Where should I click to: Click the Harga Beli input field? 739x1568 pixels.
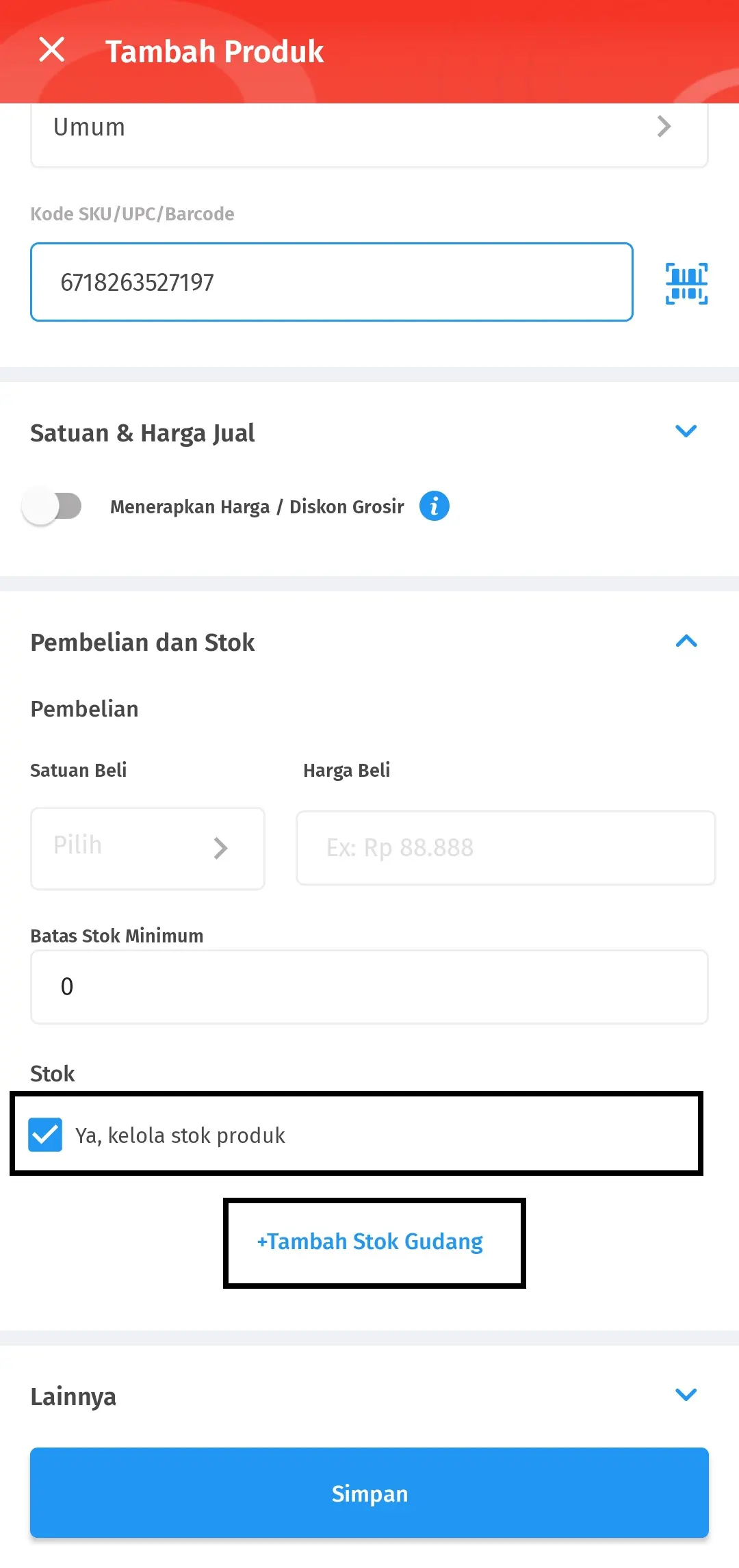(504, 848)
